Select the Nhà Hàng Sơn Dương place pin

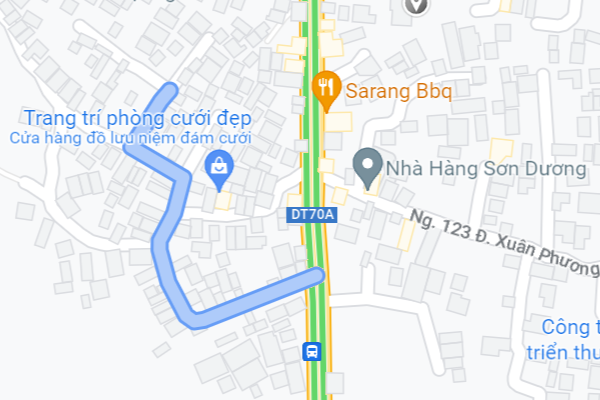tap(368, 166)
